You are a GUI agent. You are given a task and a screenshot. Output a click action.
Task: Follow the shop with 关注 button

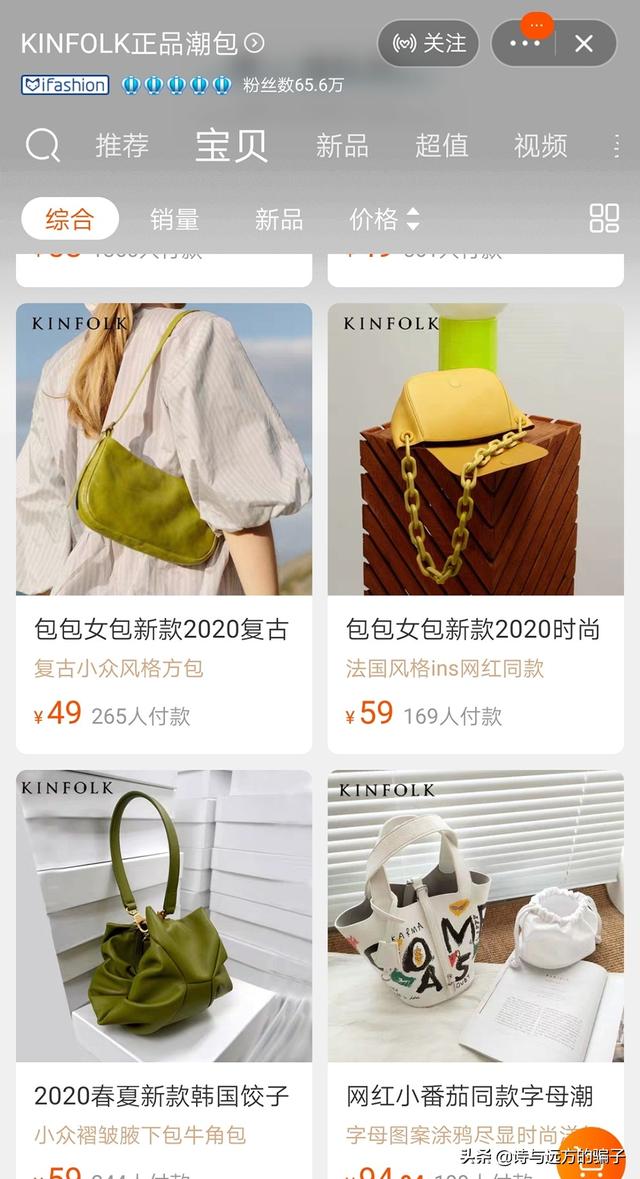[428, 44]
